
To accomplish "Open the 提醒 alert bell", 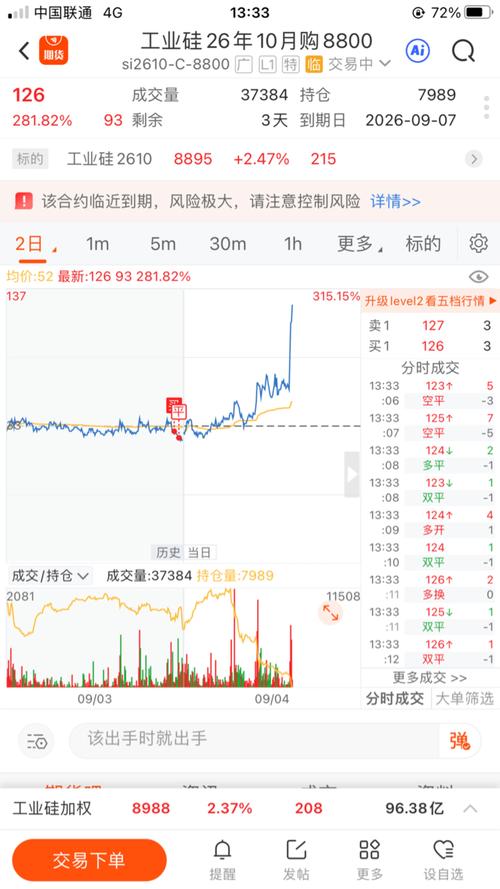I will click(x=222, y=860).
